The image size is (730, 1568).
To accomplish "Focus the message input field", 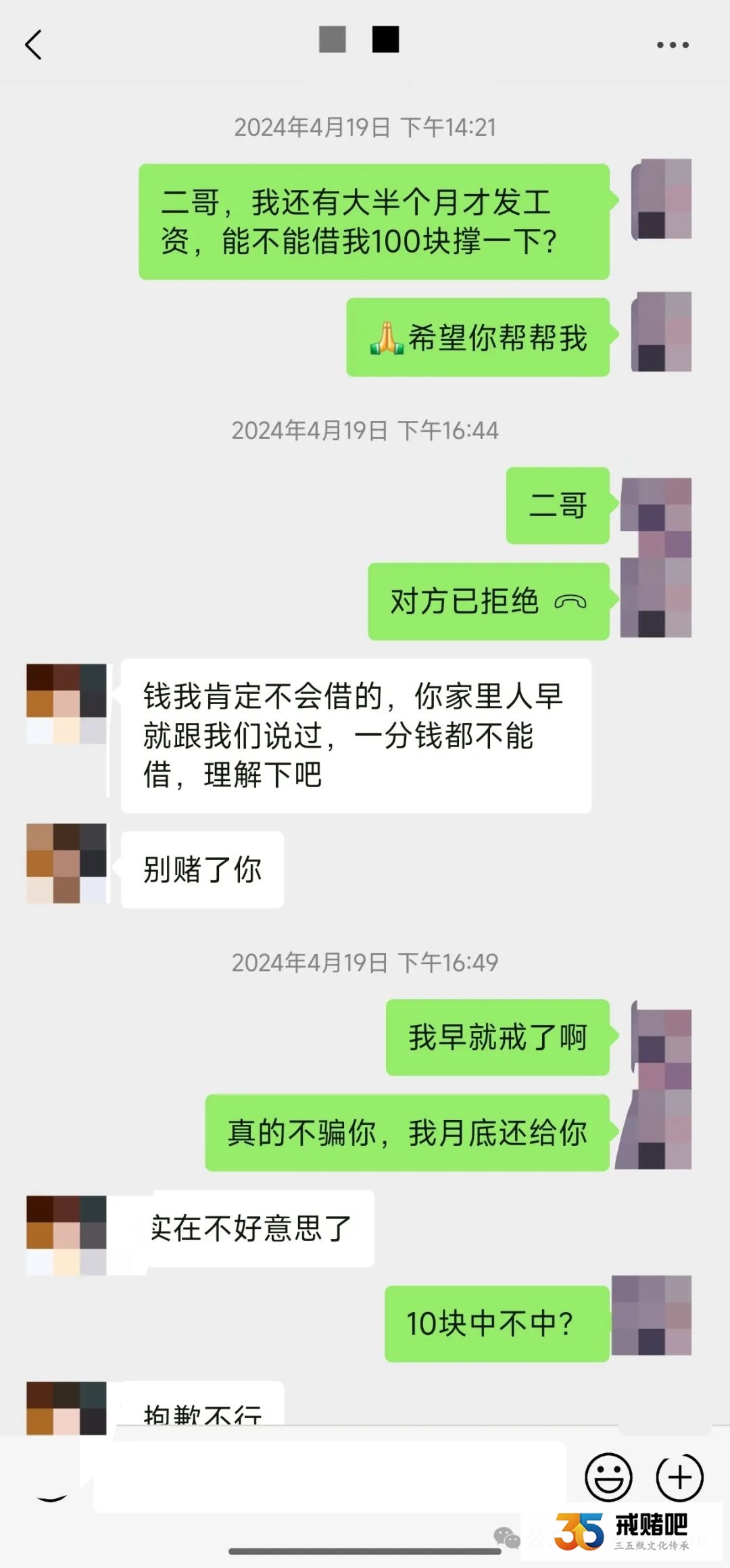I will pyautogui.click(x=329, y=1477).
